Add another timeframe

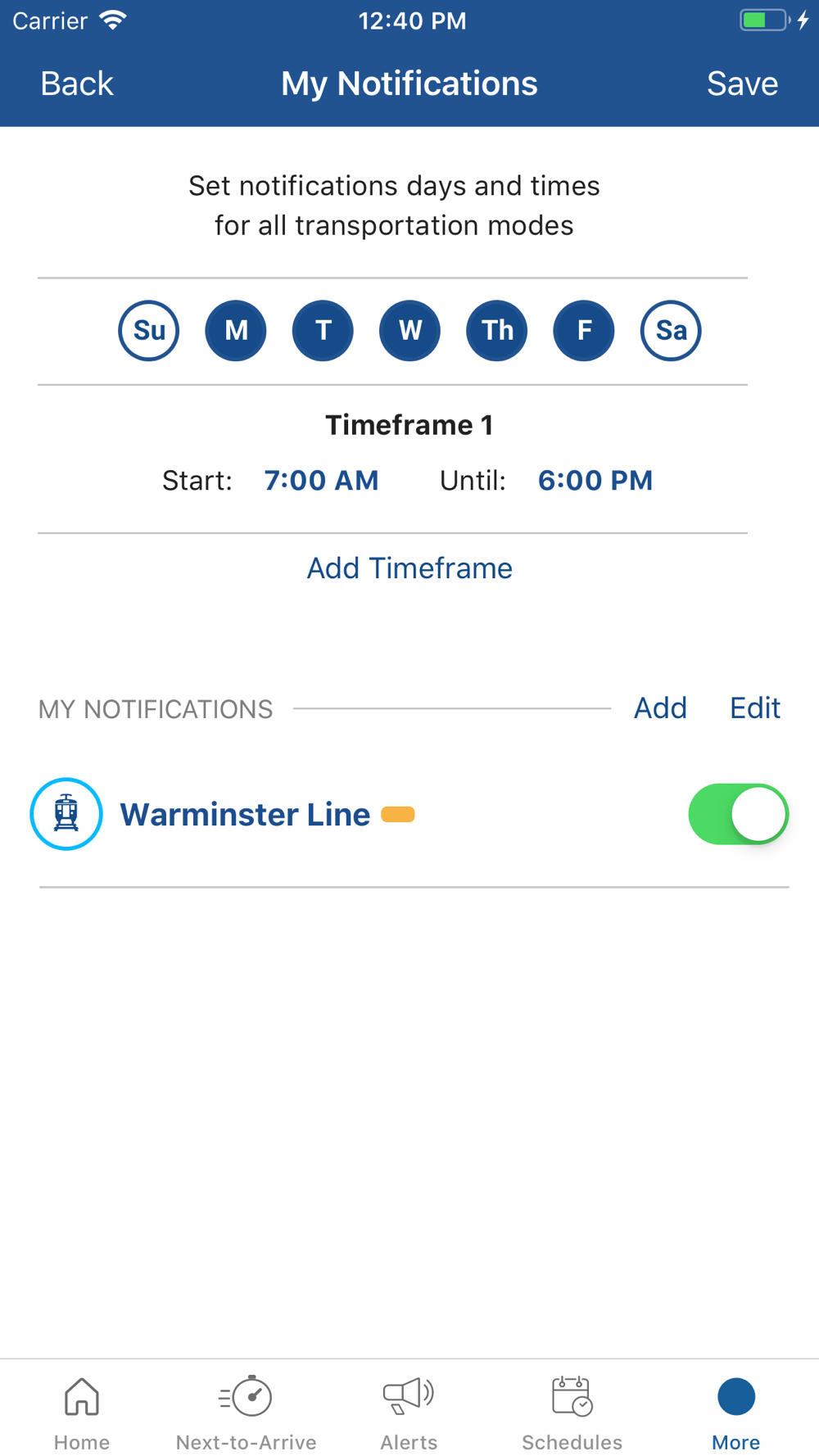coord(409,568)
